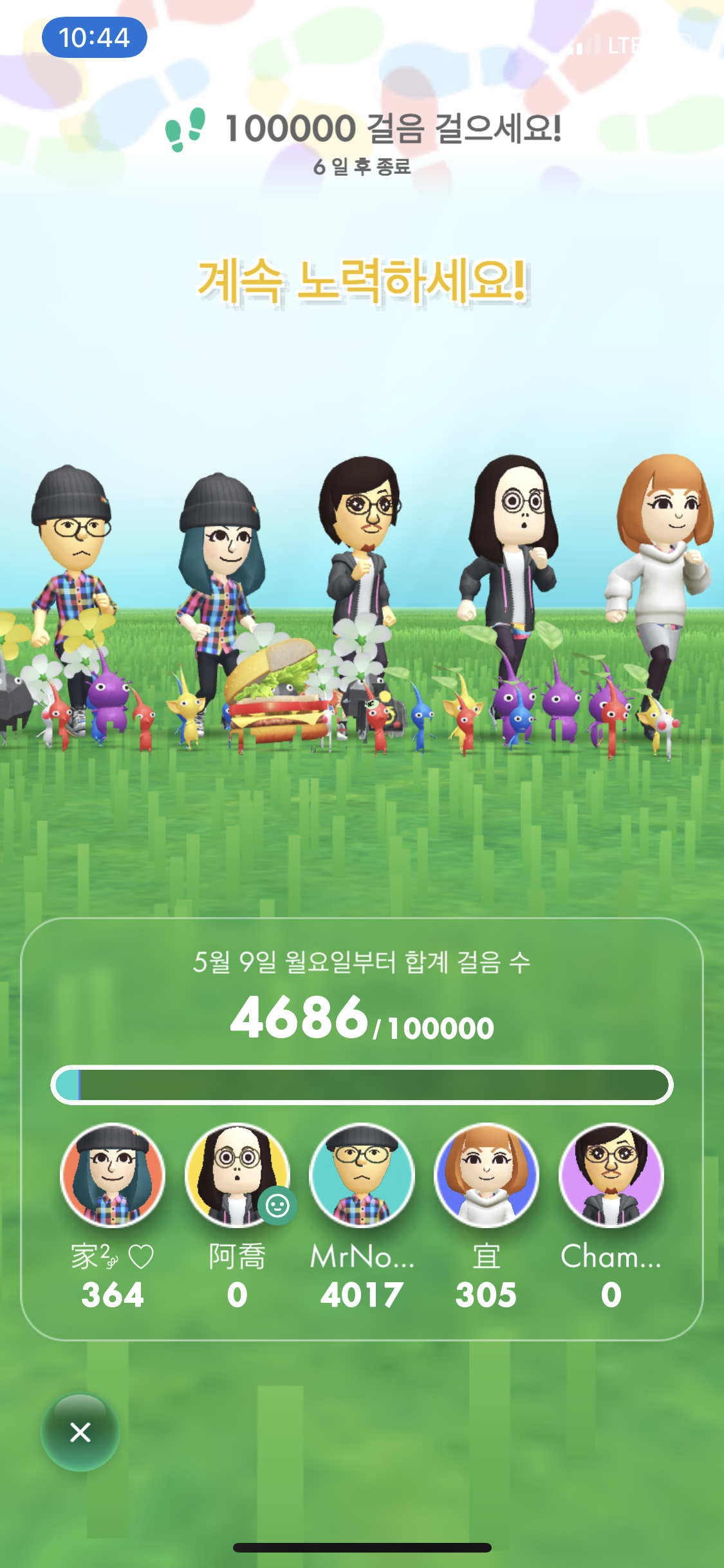The width and height of the screenshot is (724, 1568).
Task: Open the avatar of 家² with 364 steps
Action: (113, 1175)
